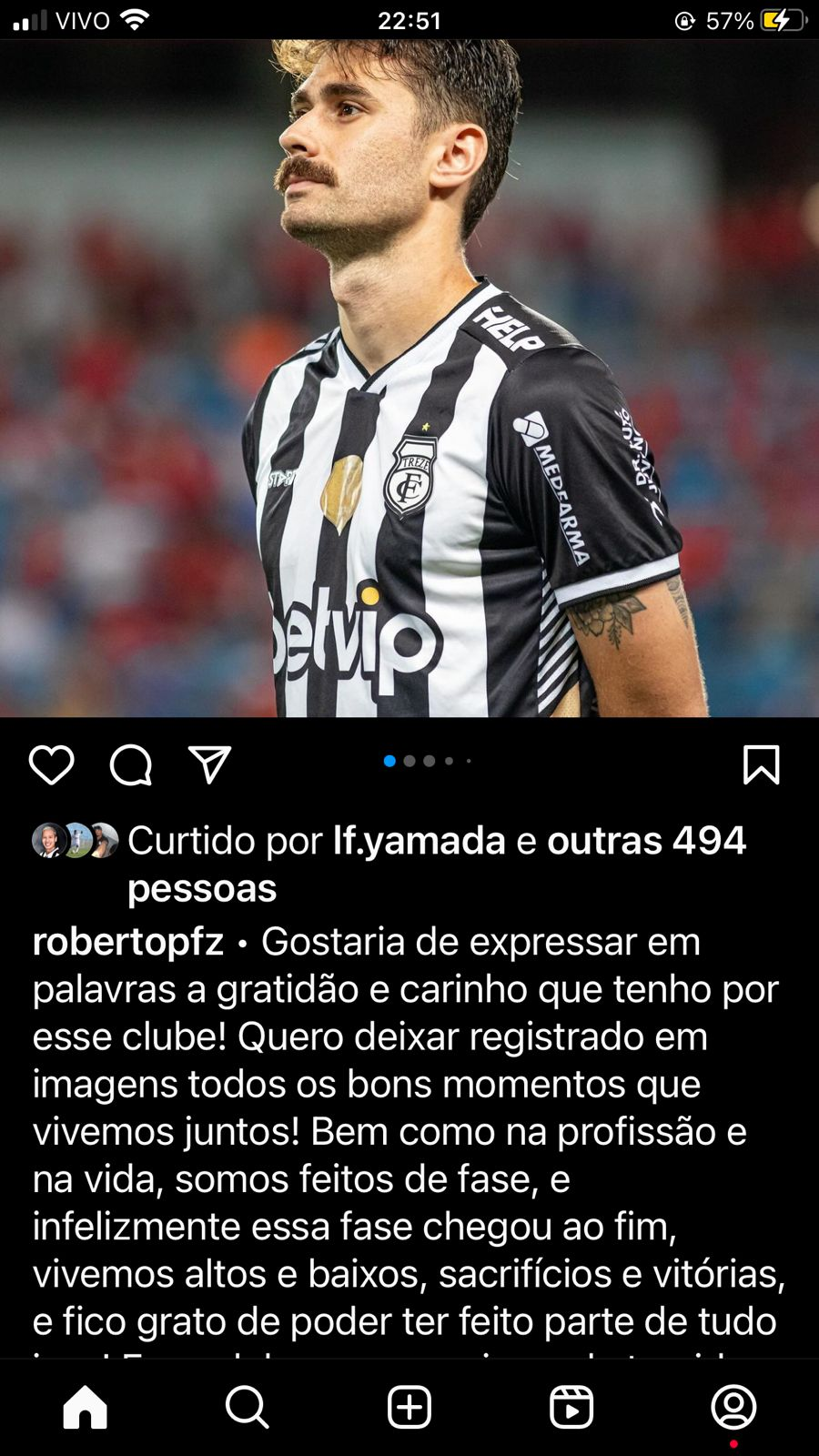Share this post via the paper plane
This screenshot has height=1456, width=819.
[209, 765]
